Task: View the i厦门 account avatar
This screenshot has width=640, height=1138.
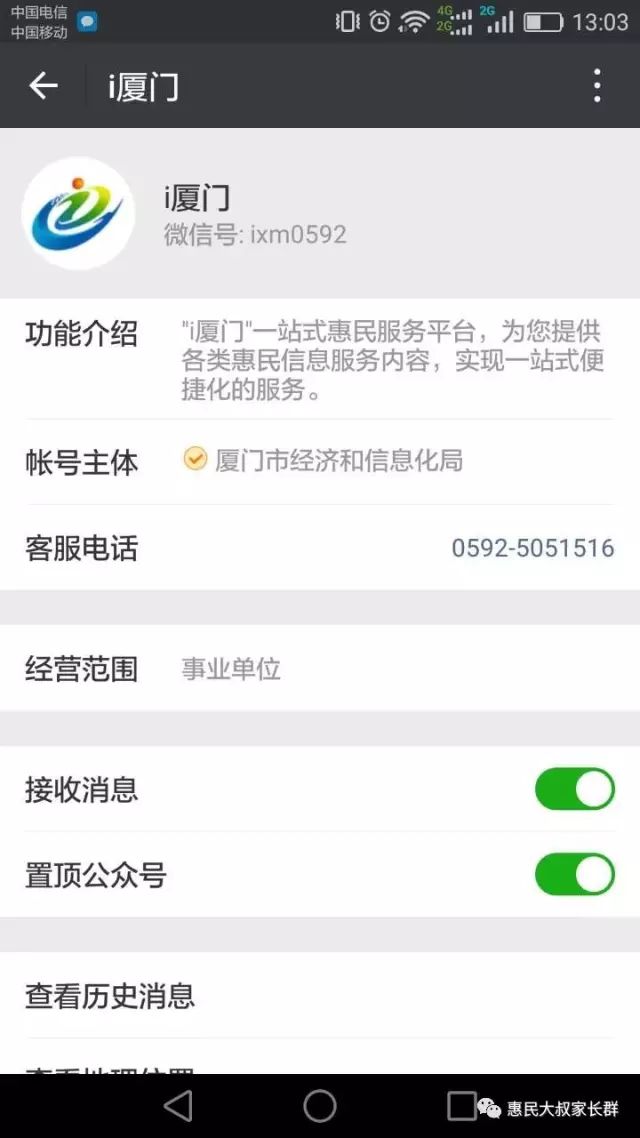Action: pyautogui.click(x=78, y=213)
